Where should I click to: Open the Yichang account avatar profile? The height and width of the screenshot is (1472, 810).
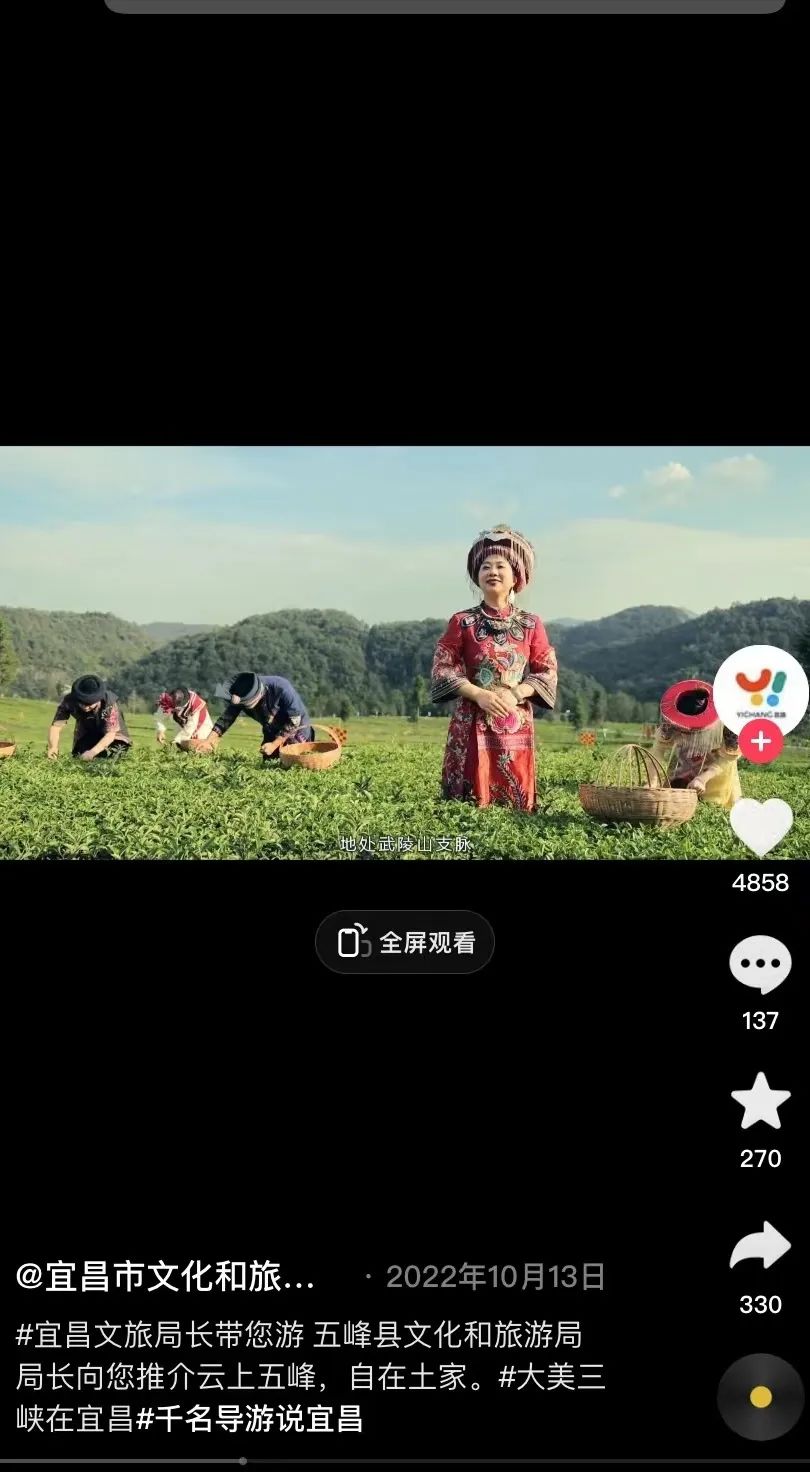[761, 690]
